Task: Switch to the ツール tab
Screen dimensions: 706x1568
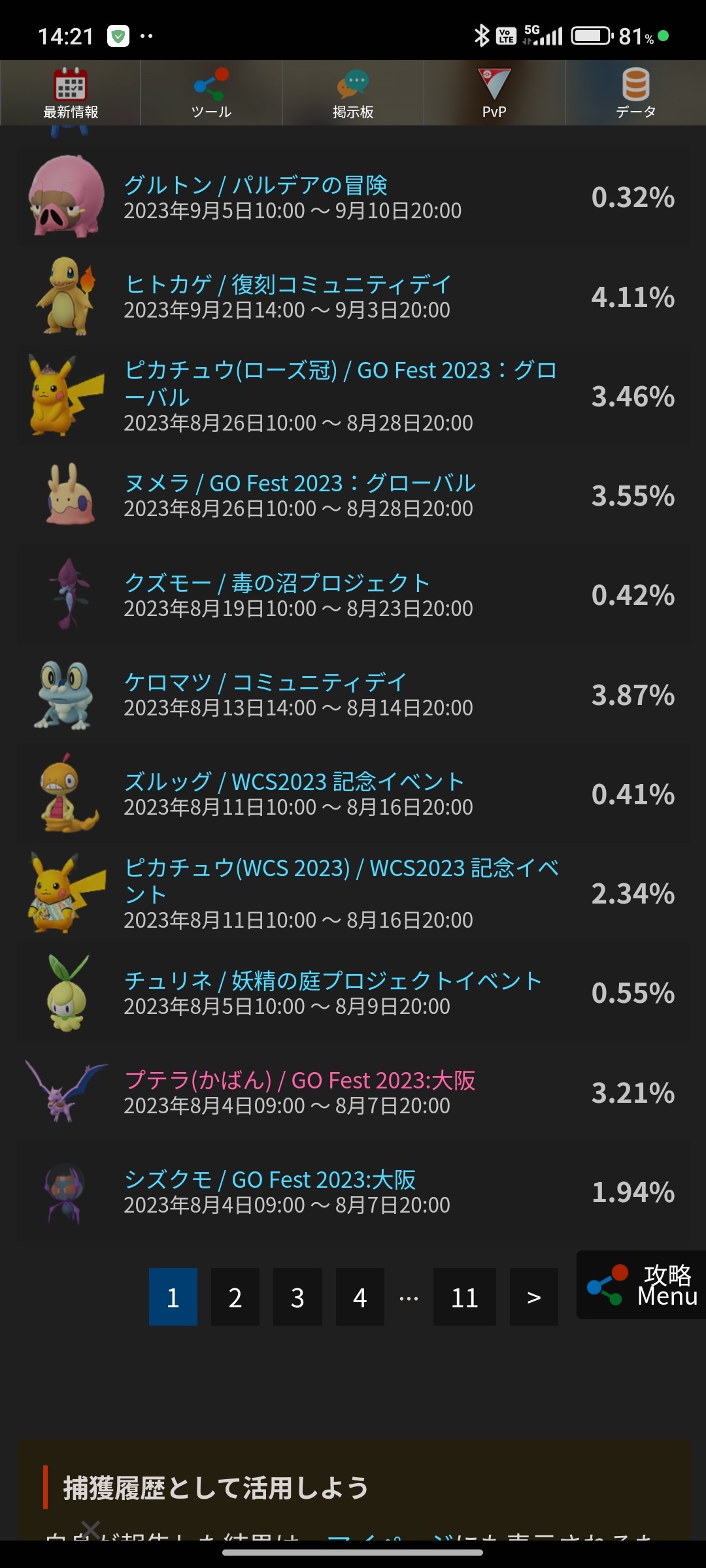Action: [211, 93]
